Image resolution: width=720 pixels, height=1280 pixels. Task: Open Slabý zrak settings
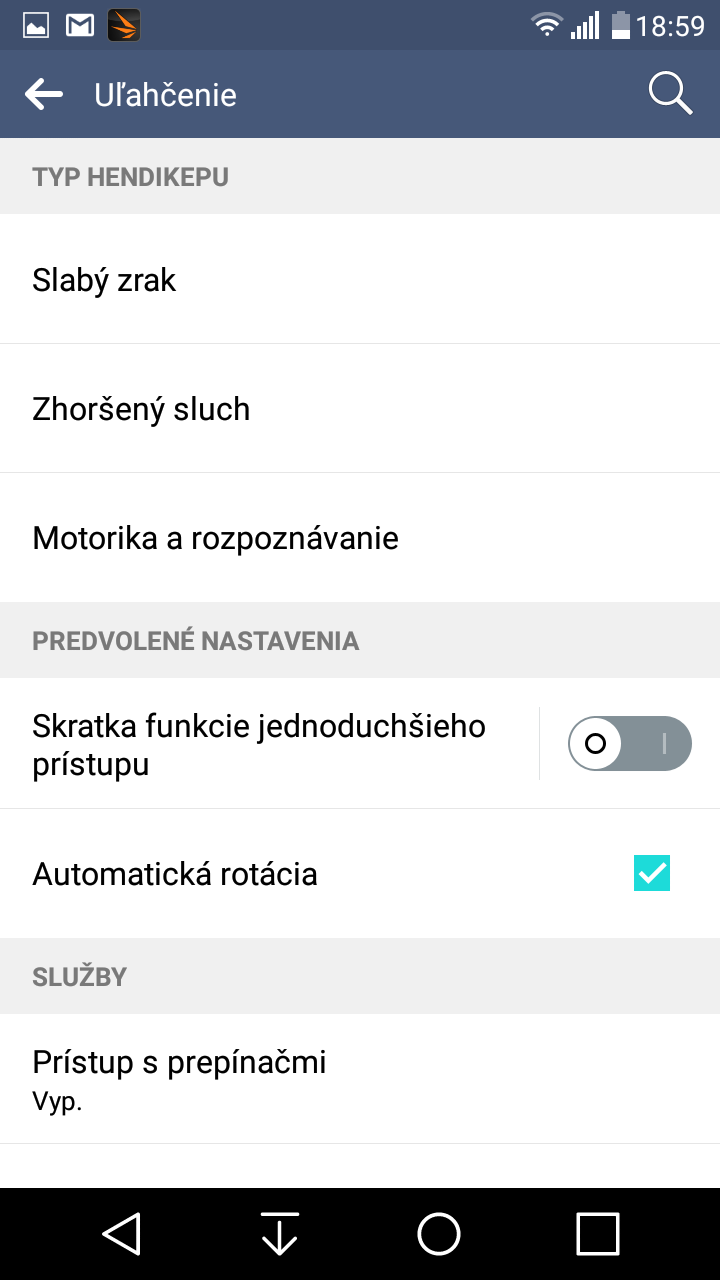(x=360, y=280)
